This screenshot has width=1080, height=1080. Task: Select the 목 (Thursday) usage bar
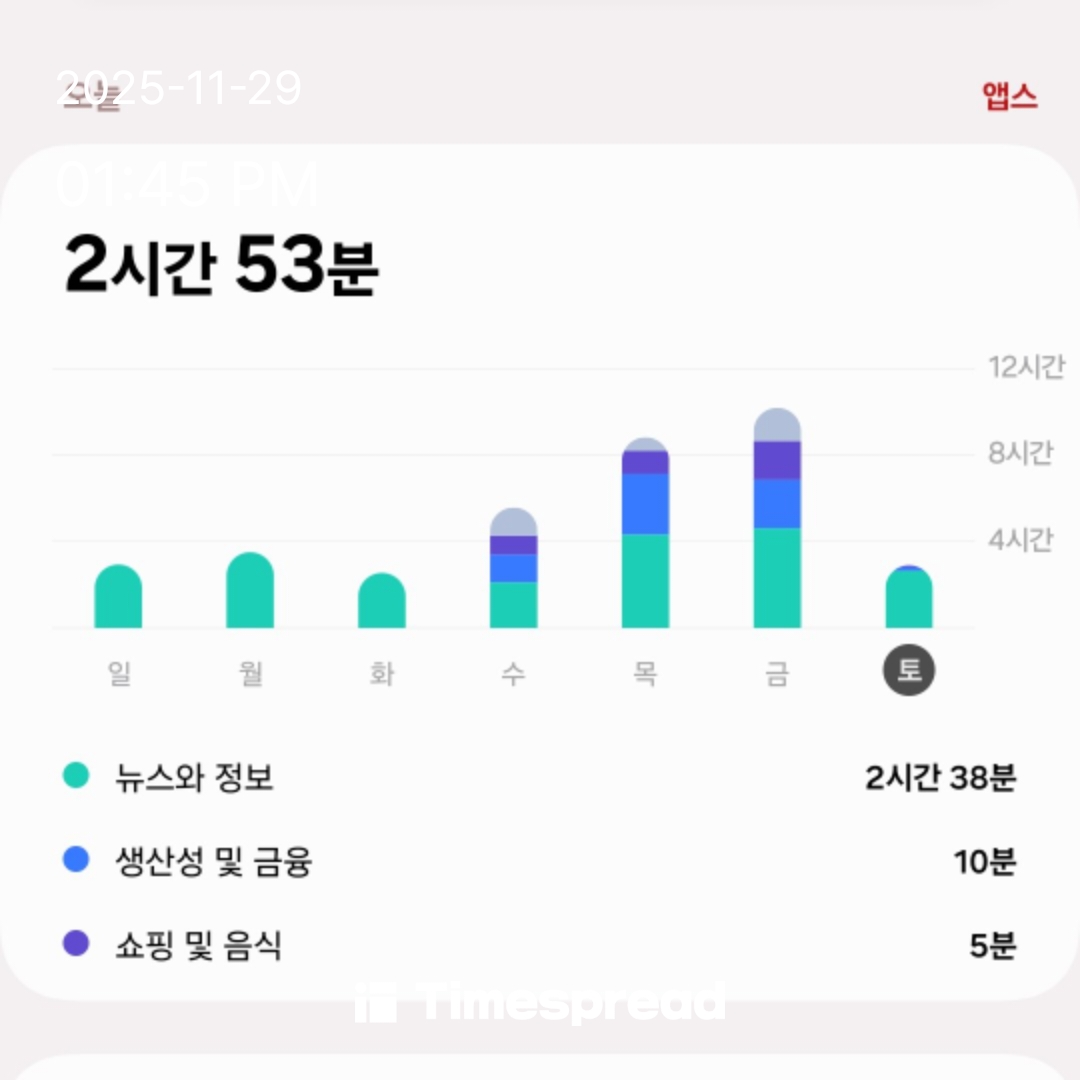click(x=645, y=535)
